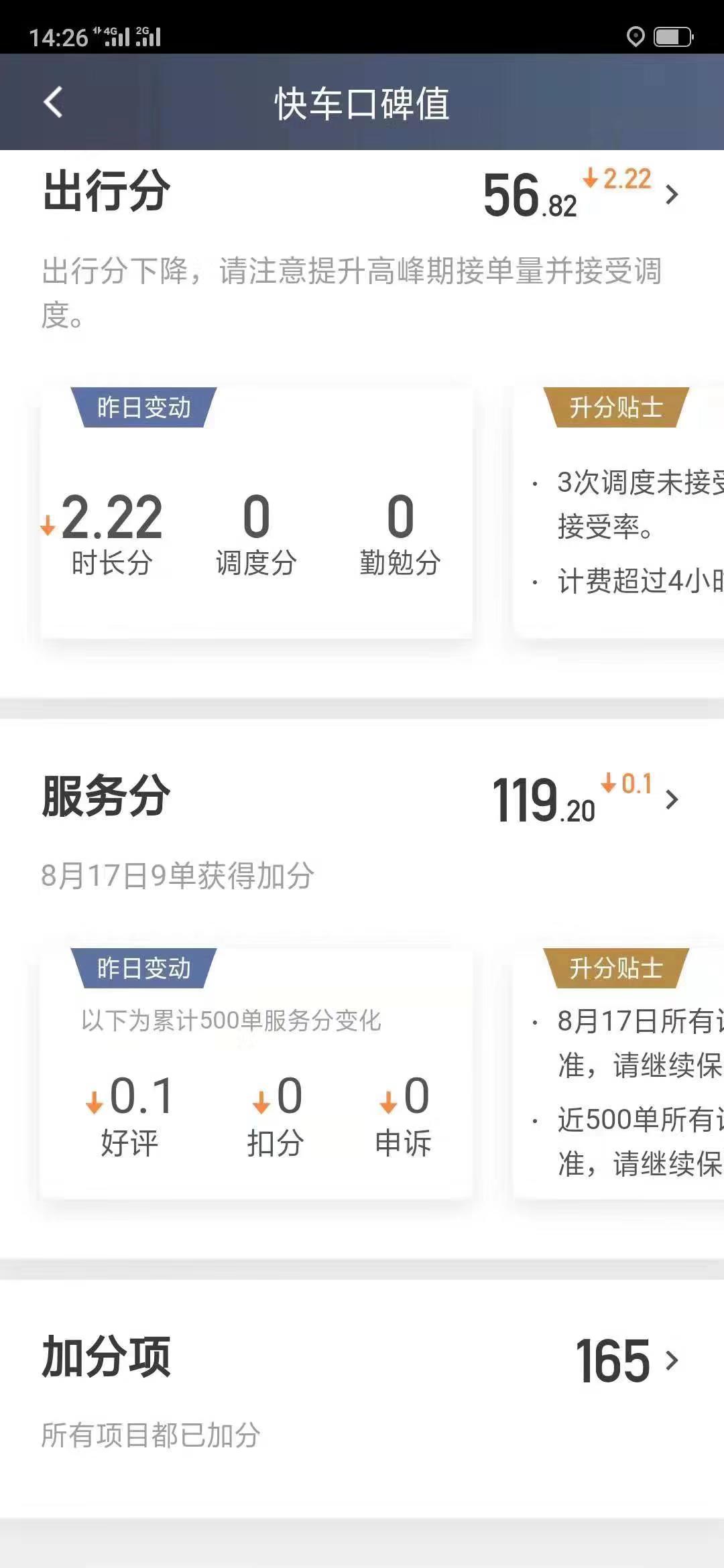The width and height of the screenshot is (724, 1568).
Task: Tap the down arrow beside 服务分 change
Action: pyautogui.click(x=609, y=785)
